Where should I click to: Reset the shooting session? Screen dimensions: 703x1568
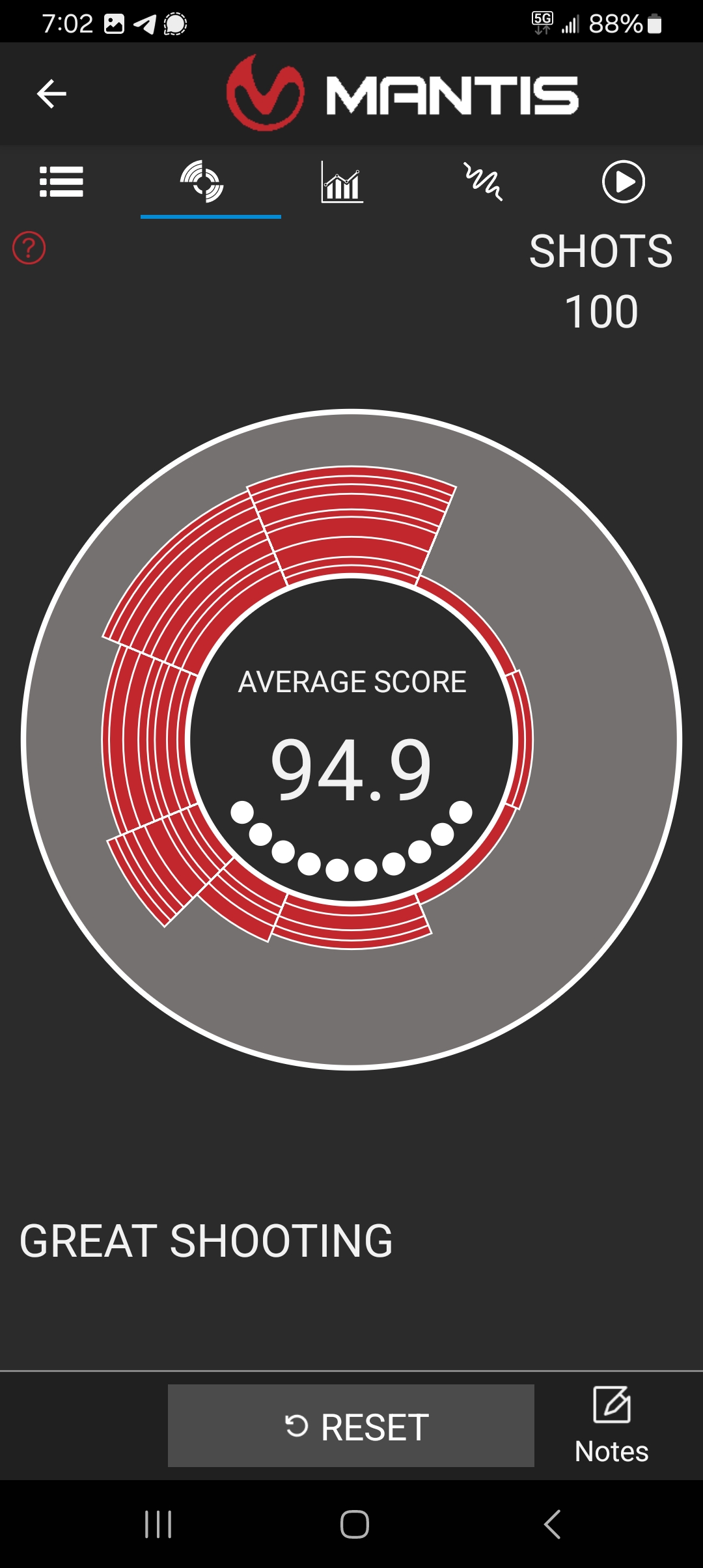[x=351, y=1426]
